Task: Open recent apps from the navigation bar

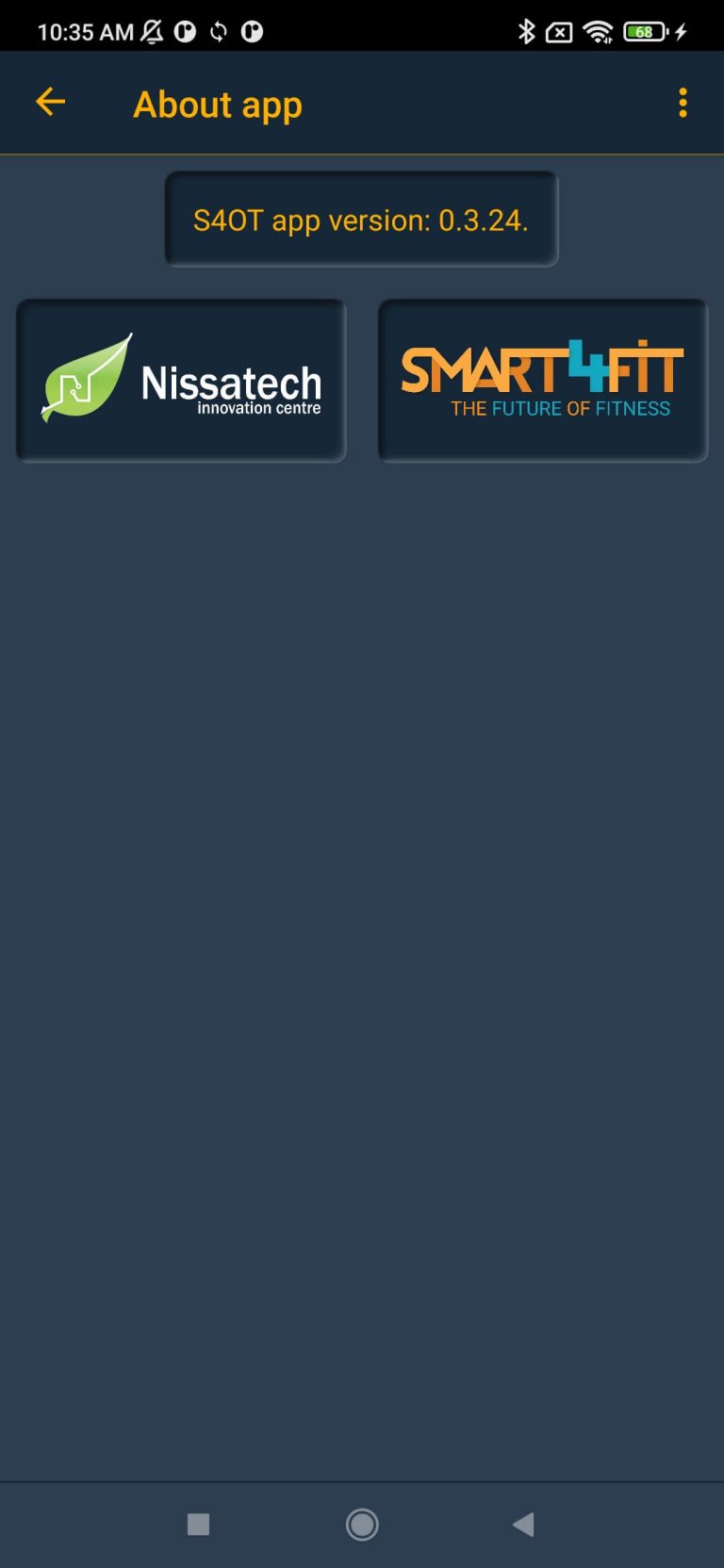Action: click(x=198, y=1524)
